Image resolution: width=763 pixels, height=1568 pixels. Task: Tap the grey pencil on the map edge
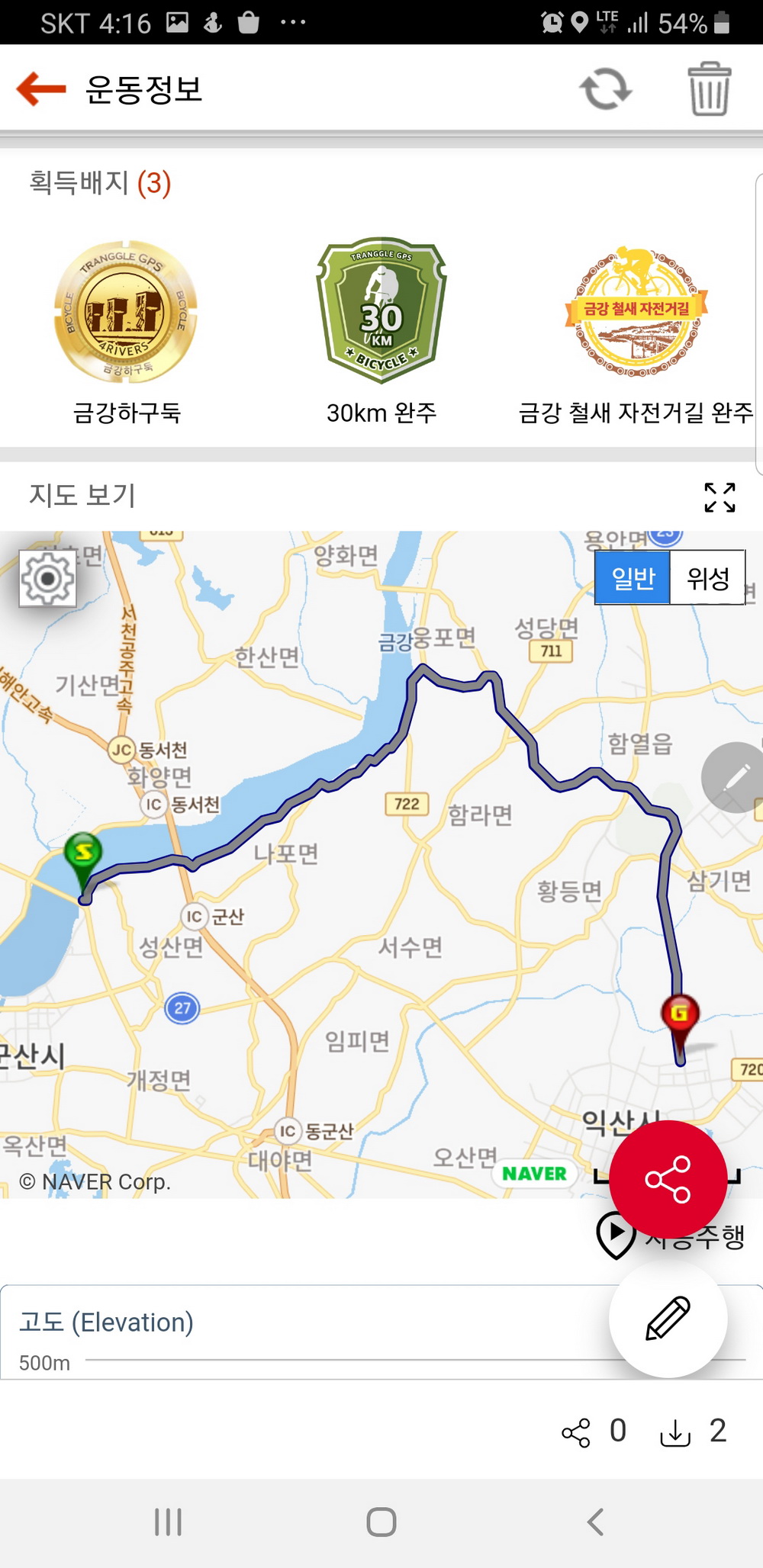(x=734, y=777)
